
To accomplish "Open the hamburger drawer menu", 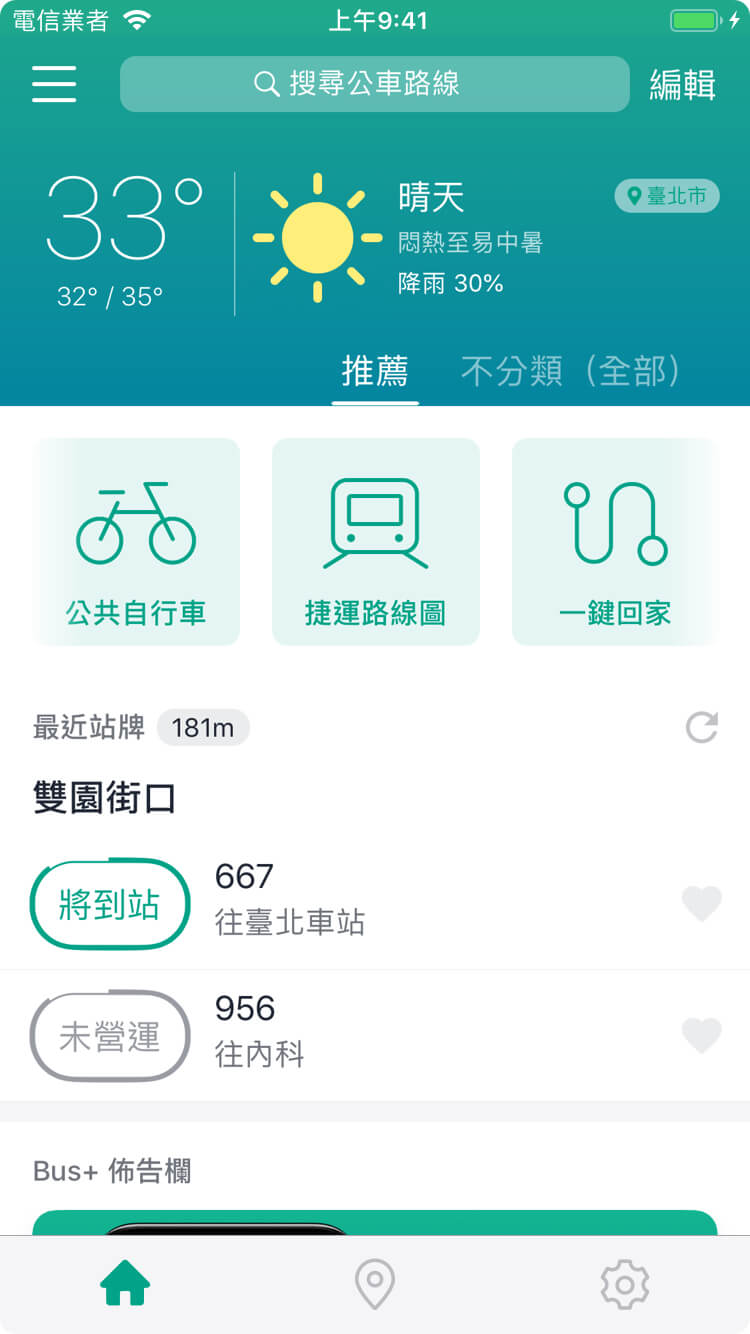I will pos(54,84).
